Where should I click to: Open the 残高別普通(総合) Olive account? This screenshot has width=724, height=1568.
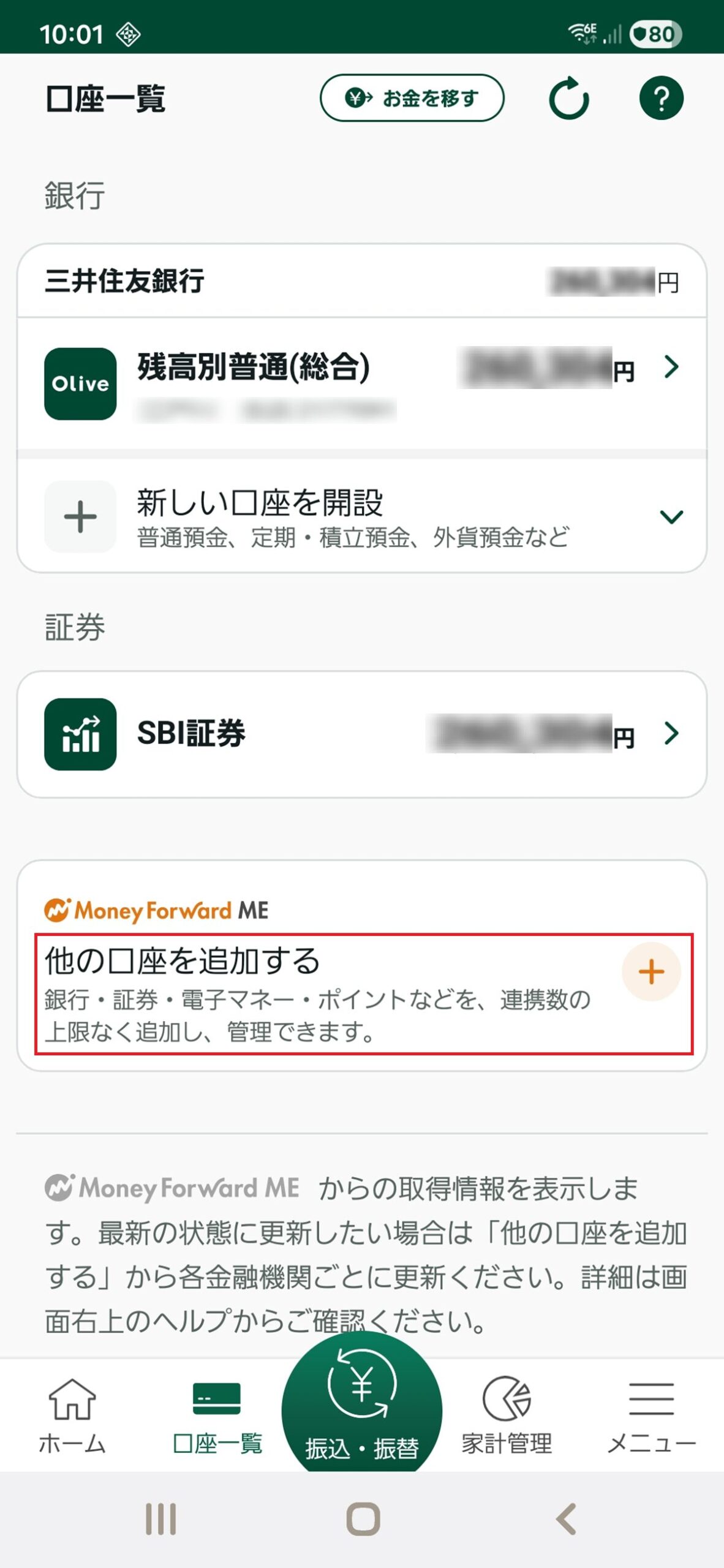[361, 384]
